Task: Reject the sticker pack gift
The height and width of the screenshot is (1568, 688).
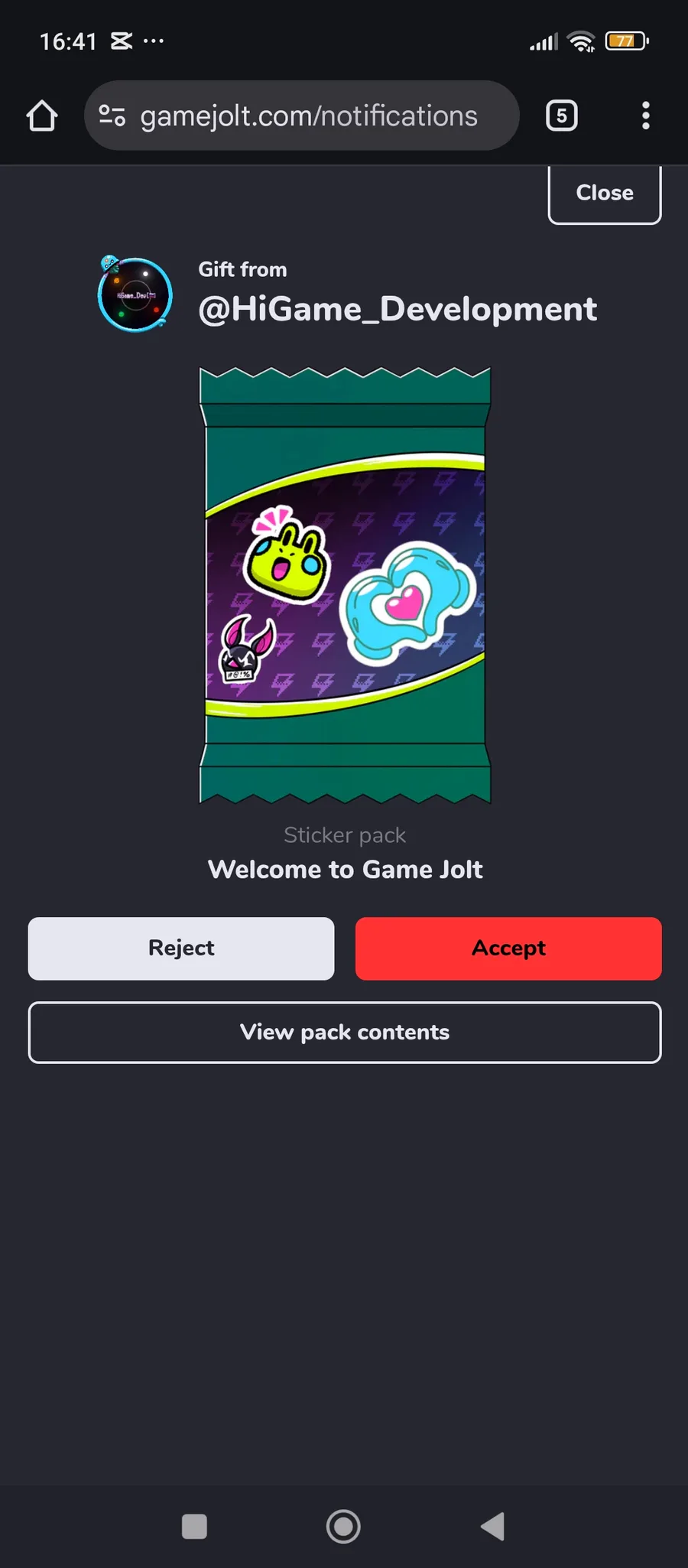Action: [x=181, y=948]
